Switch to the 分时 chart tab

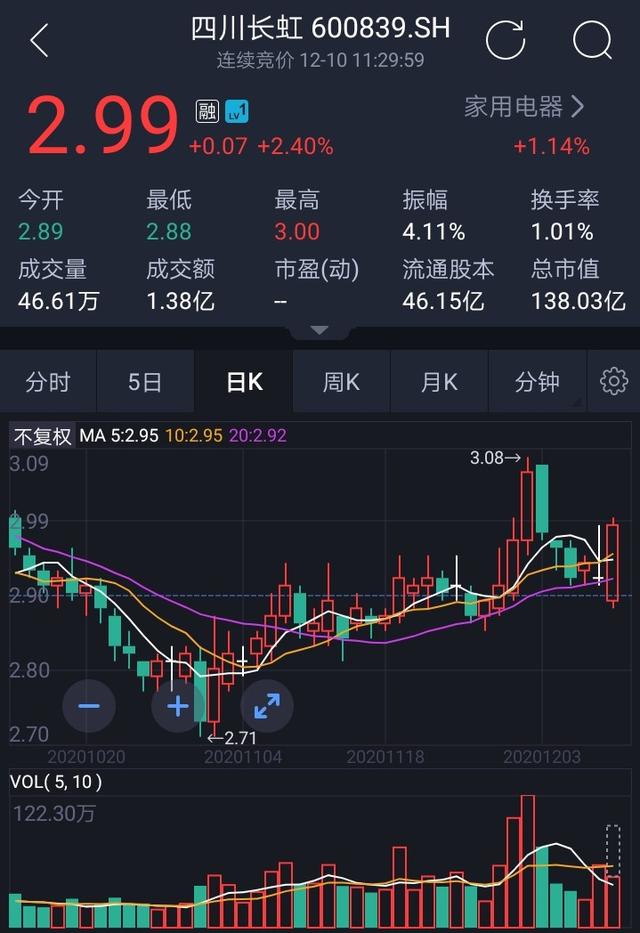click(x=48, y=382)
